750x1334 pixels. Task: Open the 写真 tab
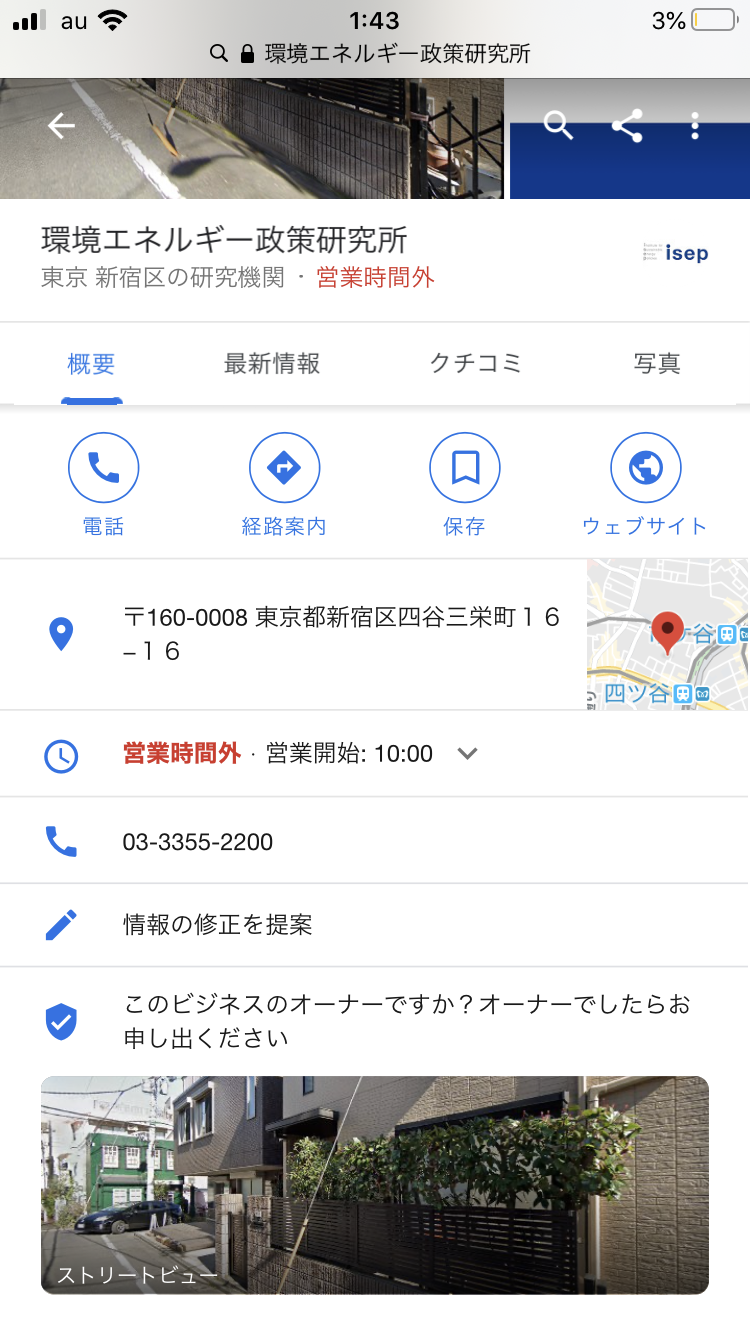pyautogui.click(x=657, y=364)
